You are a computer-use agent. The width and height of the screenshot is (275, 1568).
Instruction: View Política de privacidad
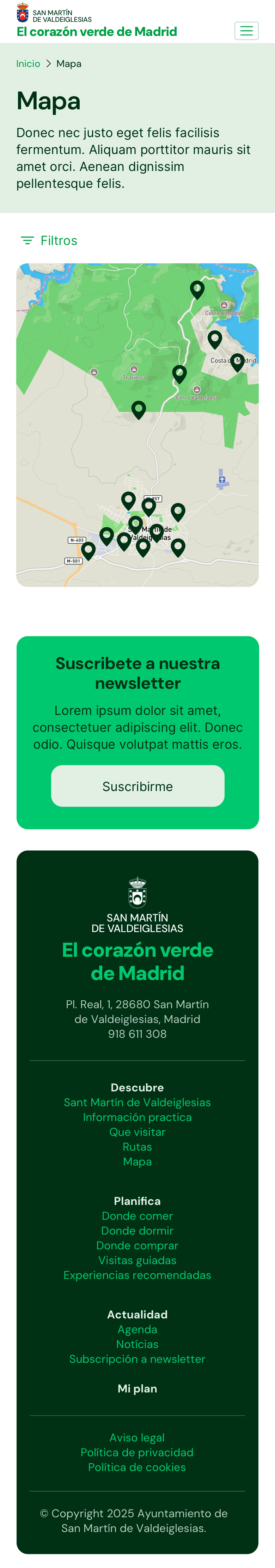coord(137,1452)
